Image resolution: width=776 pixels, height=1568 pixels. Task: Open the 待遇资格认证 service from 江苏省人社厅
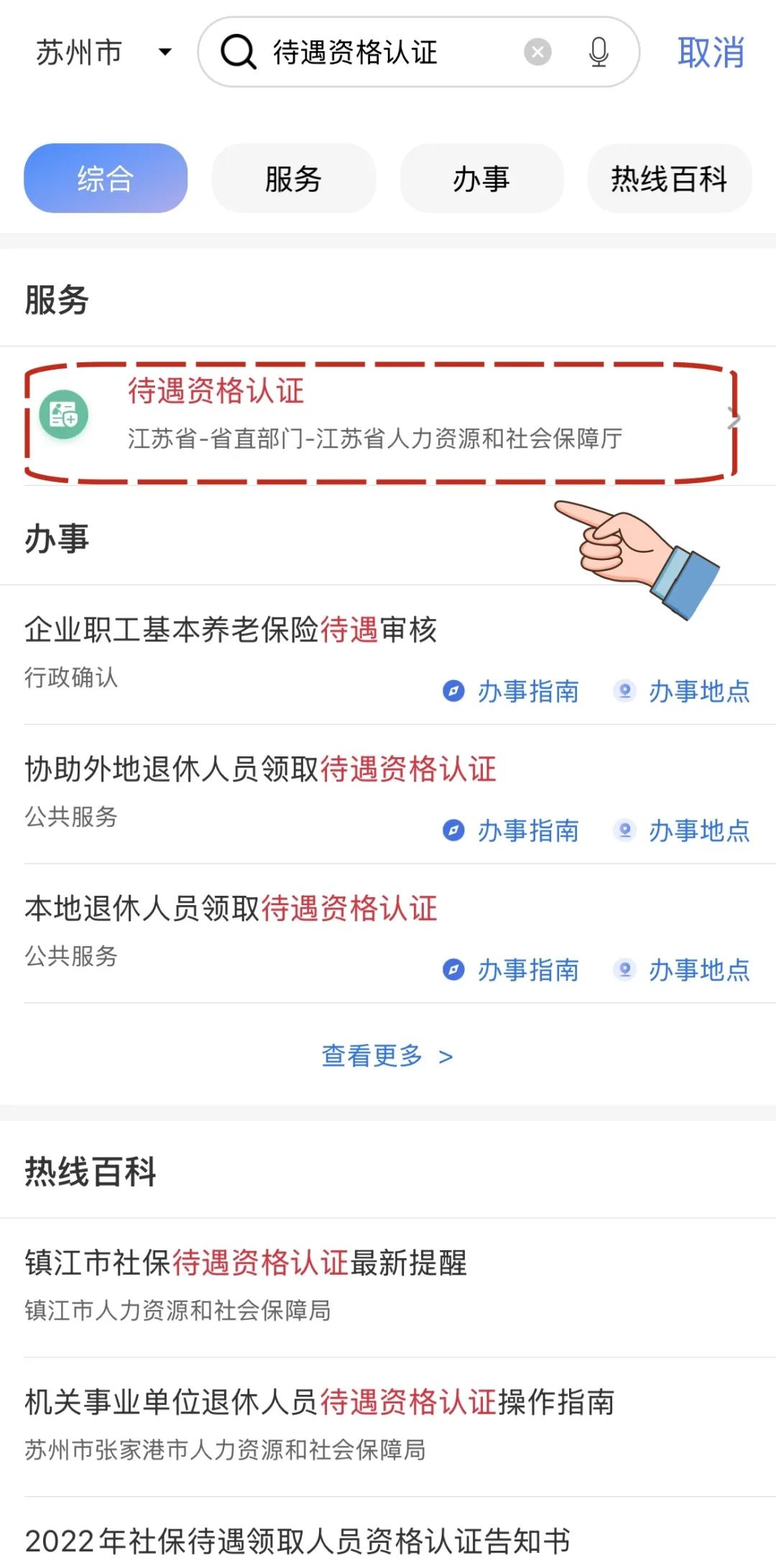374,416
